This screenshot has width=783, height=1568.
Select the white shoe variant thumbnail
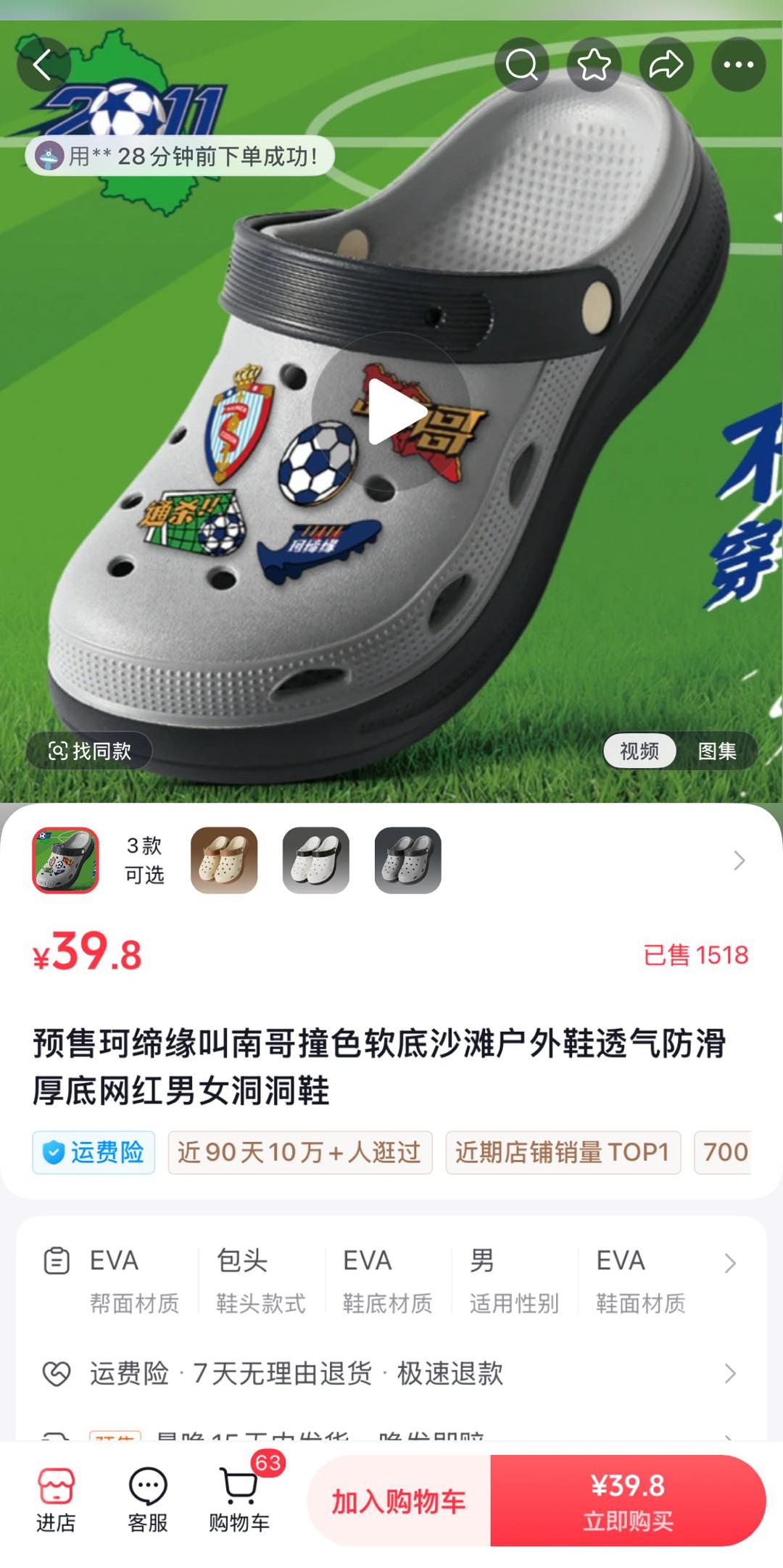[x=316, y=860]
